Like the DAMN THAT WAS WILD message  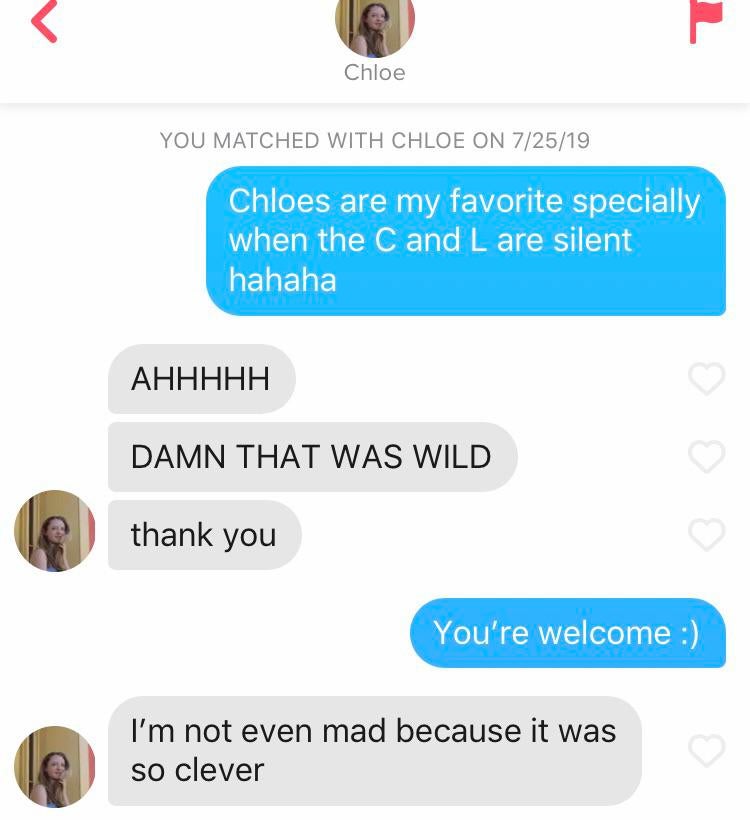click(x=707, y=456)
